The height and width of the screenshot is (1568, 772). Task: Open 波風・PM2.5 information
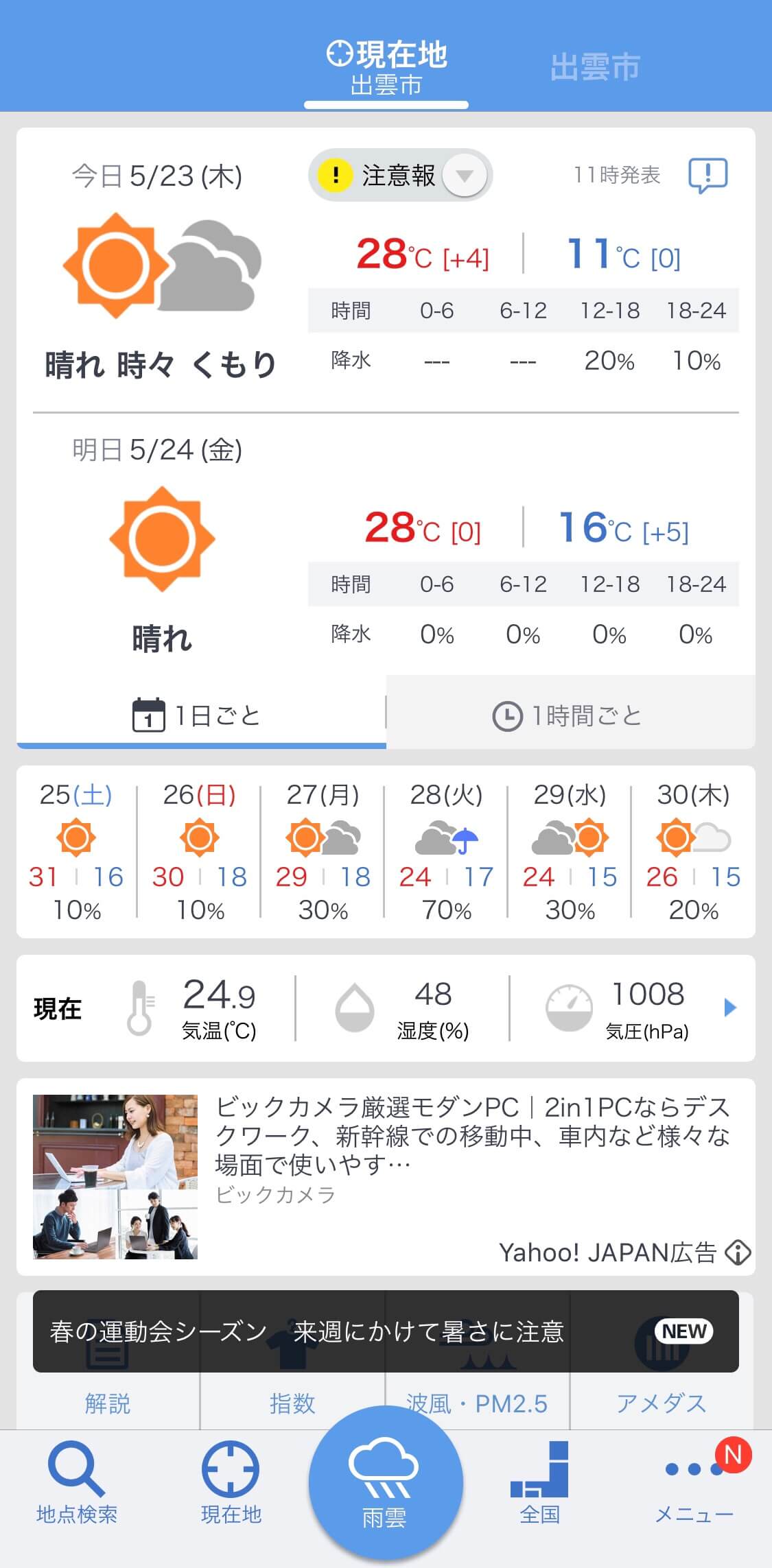click(x=478, y=1403)
